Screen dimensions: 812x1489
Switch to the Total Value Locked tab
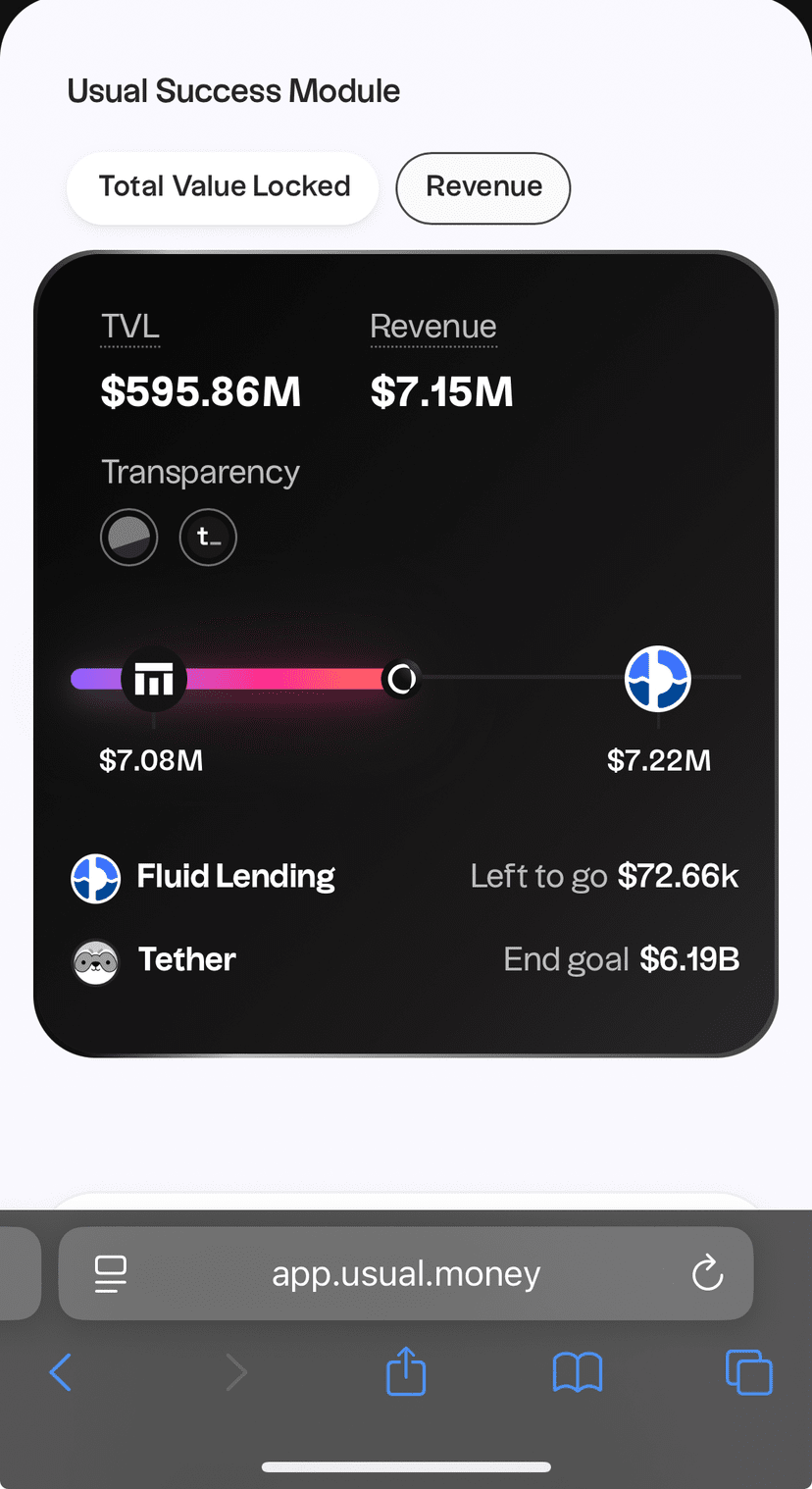click(224, 187)
